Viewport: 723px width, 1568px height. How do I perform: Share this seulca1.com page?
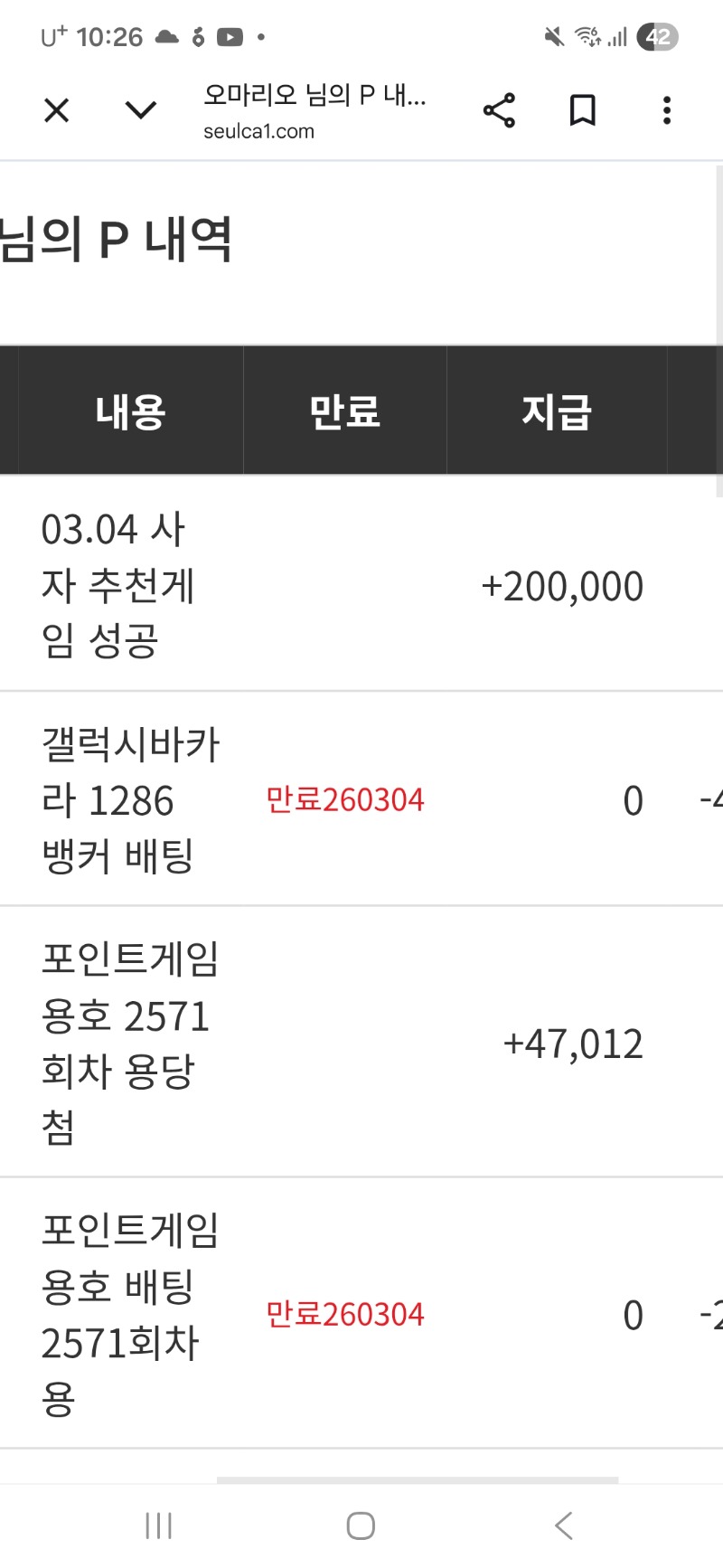point(499,110)
